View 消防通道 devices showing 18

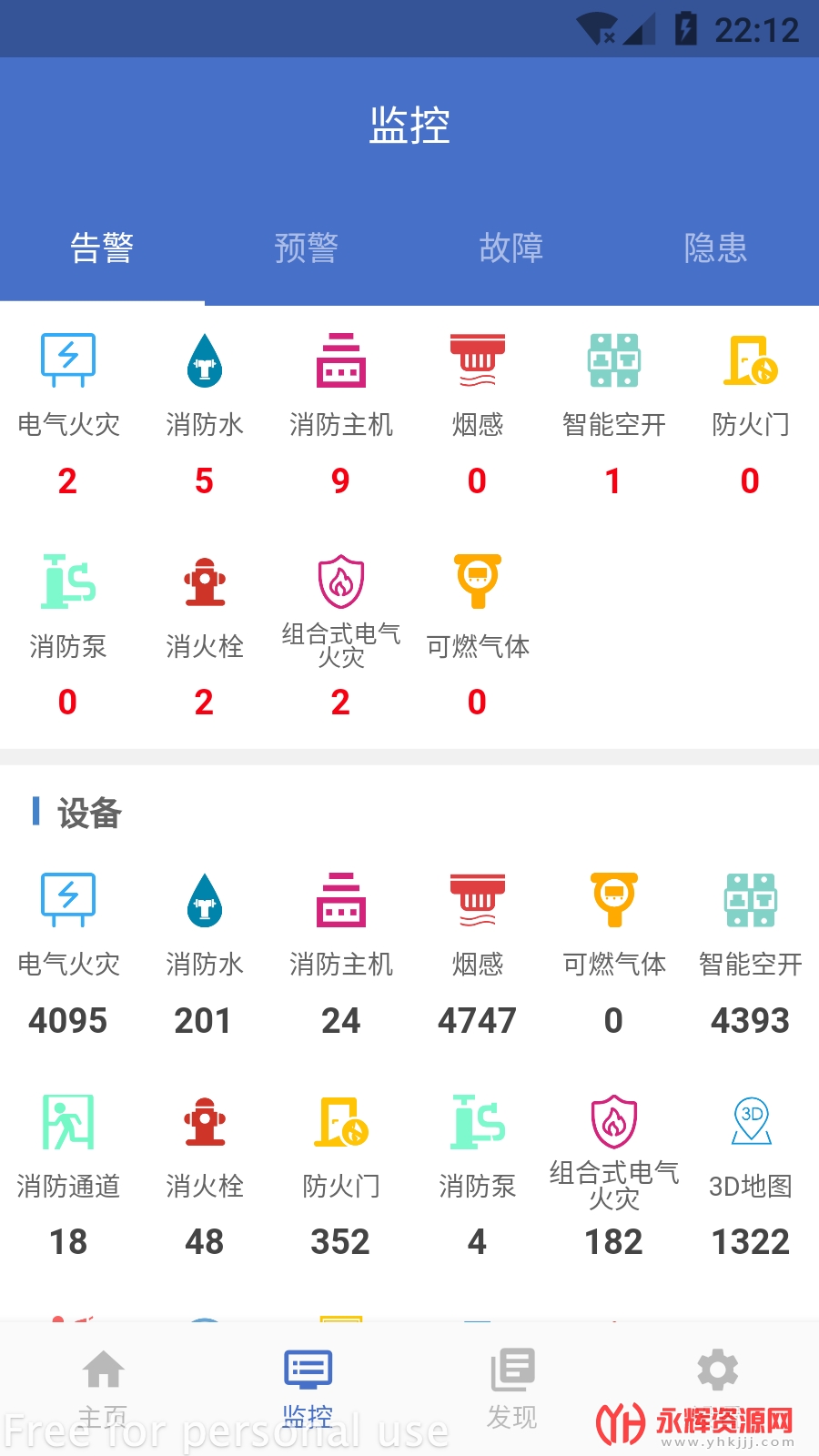68,1176
